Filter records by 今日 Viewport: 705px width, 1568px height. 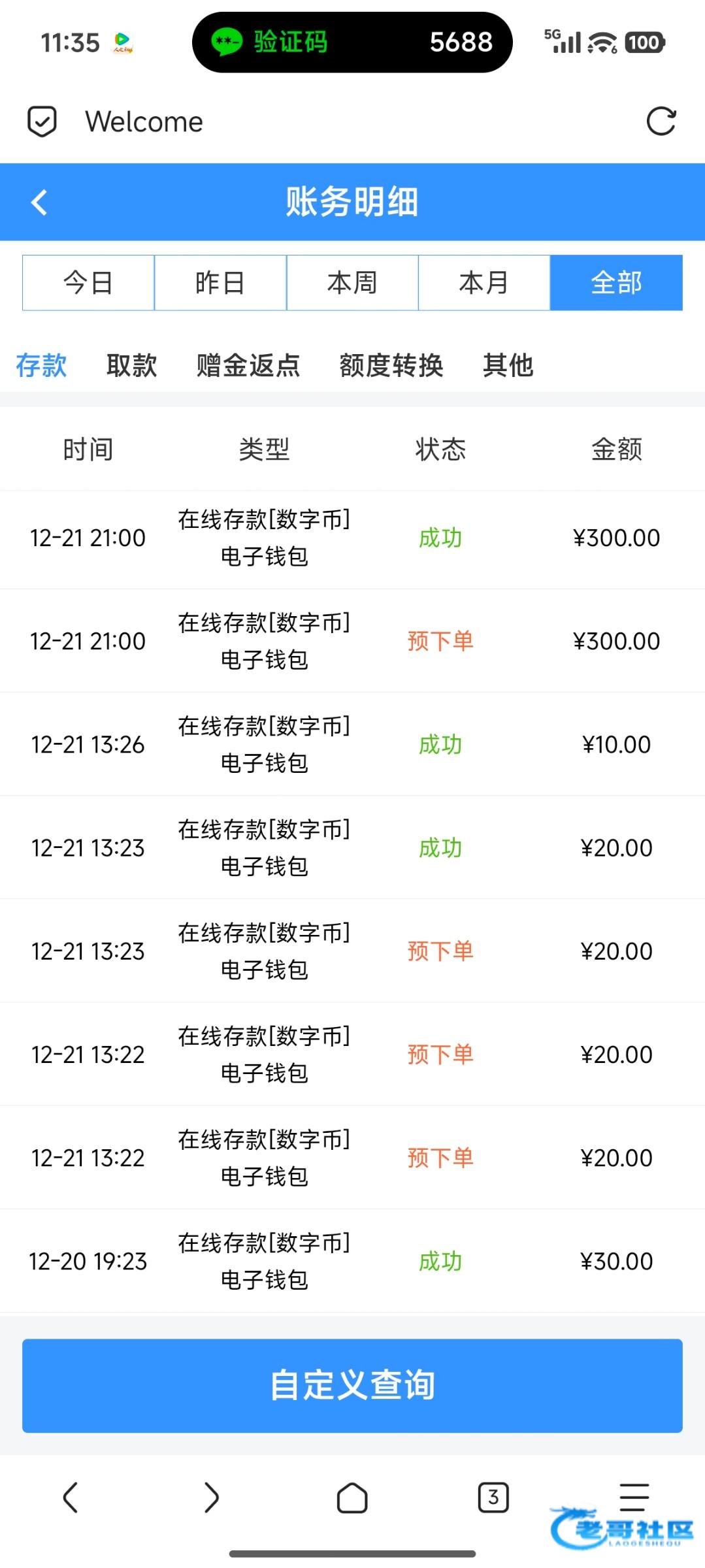(88, 283)
